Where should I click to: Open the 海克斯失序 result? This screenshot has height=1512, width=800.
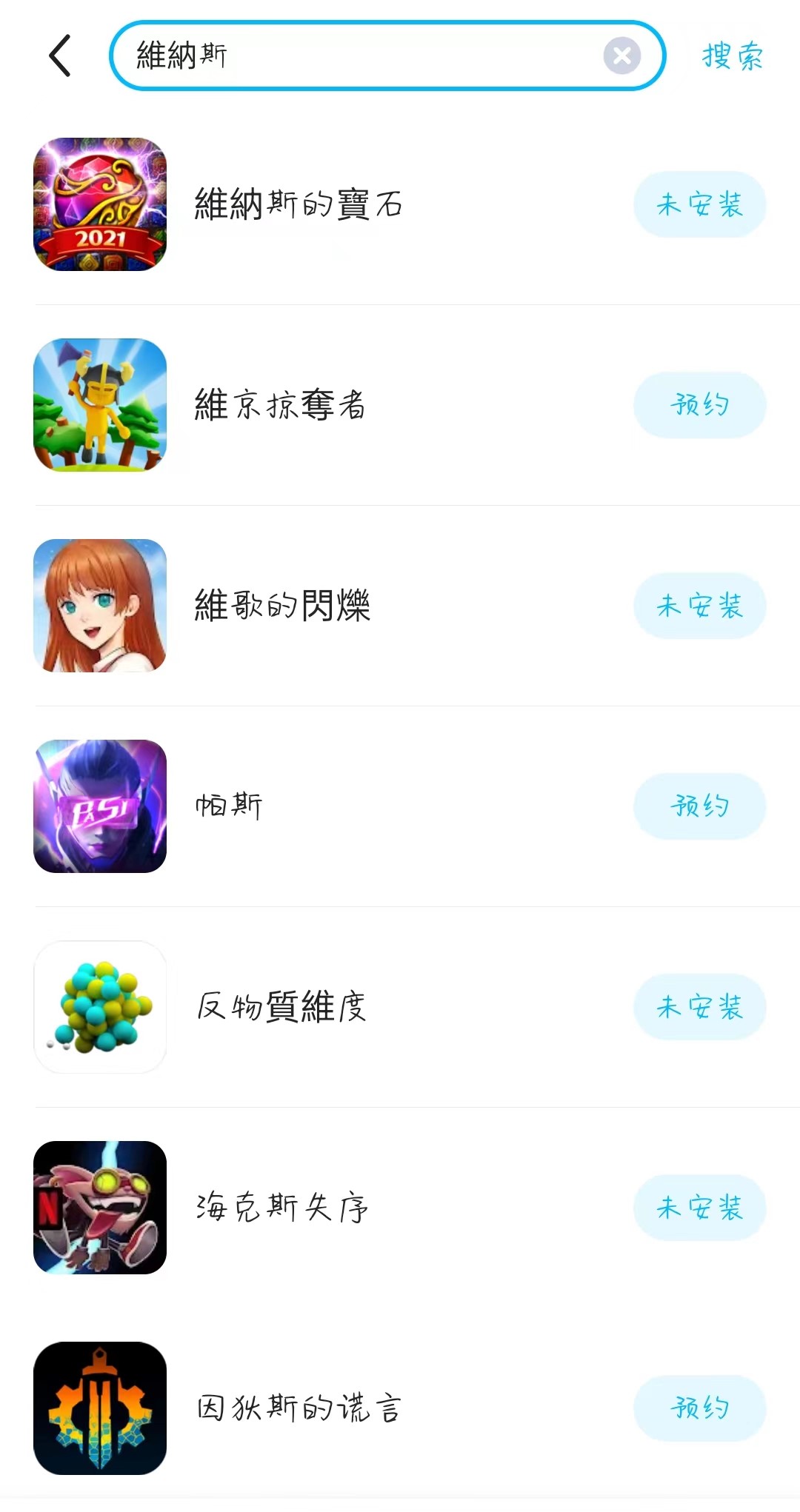[x=281, y=1208]
